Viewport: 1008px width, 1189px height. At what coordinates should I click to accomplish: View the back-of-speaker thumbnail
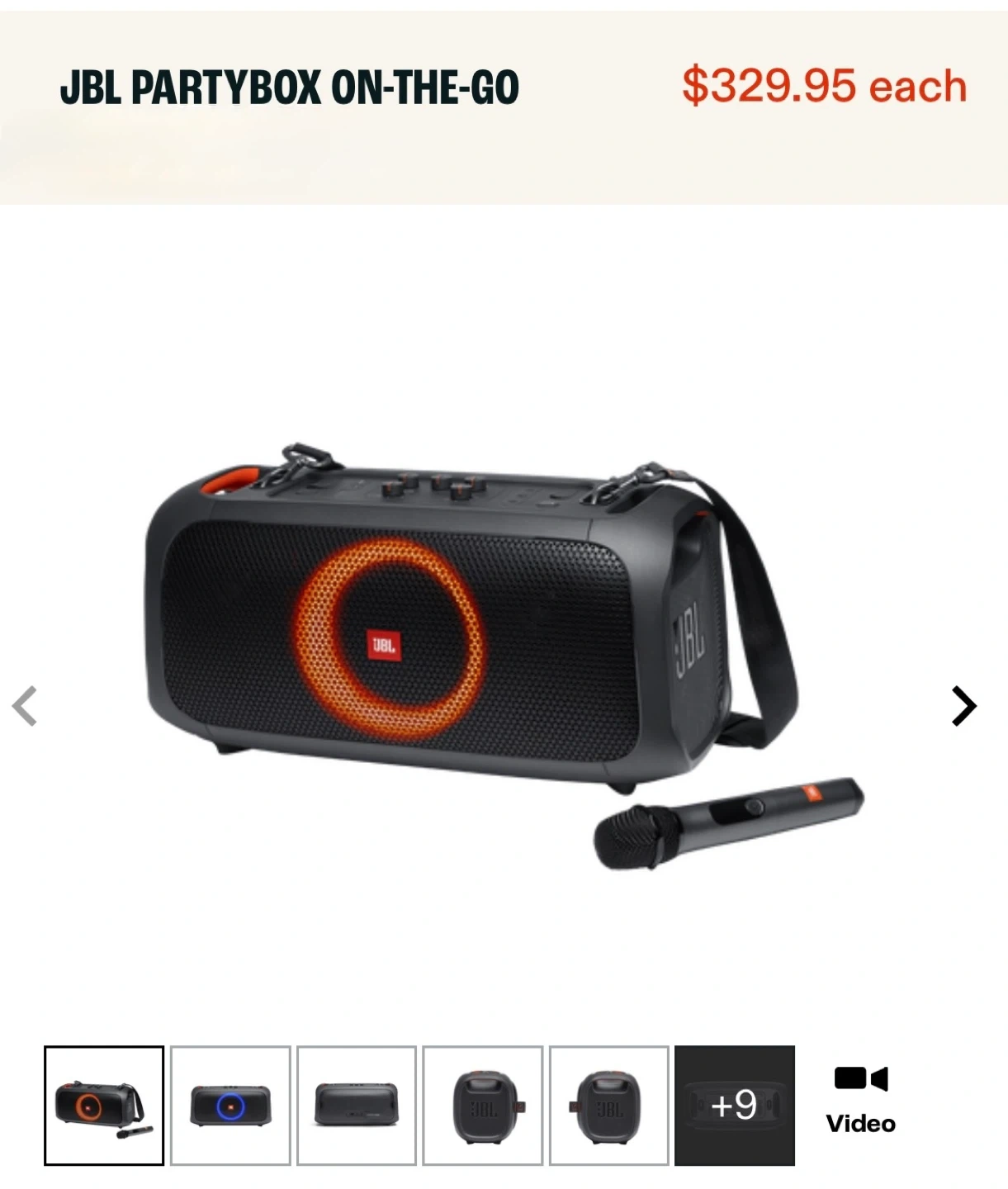pos(357,1106)
